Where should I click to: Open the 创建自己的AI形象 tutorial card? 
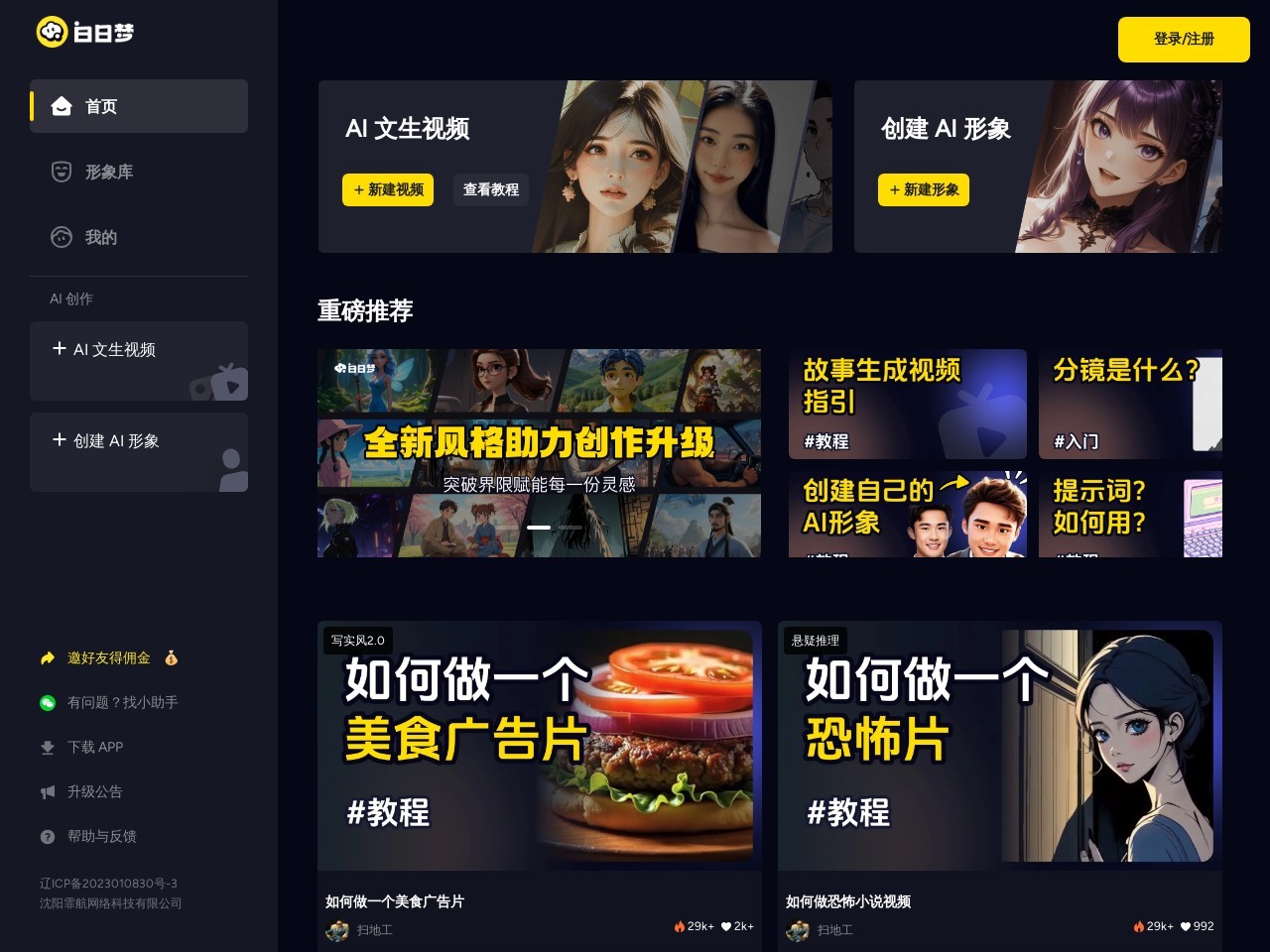click(x=907, y=514)
